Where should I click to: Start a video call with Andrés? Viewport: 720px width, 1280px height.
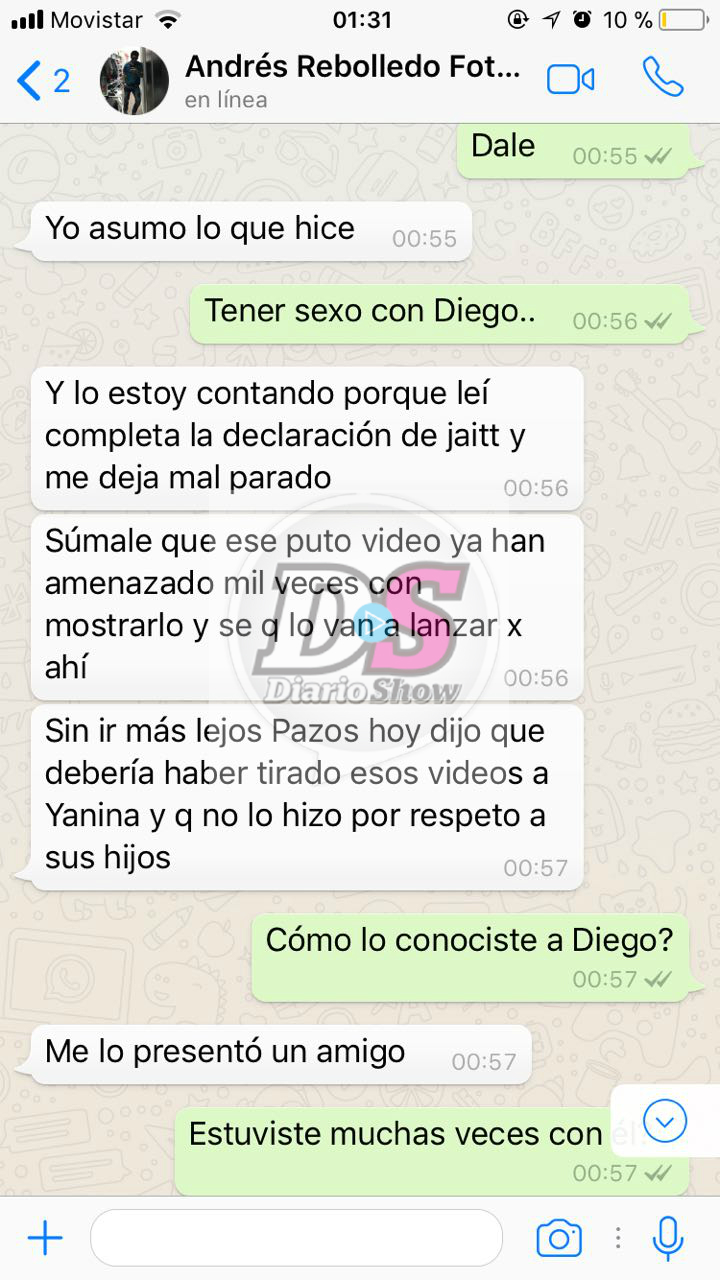pyautogui.click(x=571, y=80)
